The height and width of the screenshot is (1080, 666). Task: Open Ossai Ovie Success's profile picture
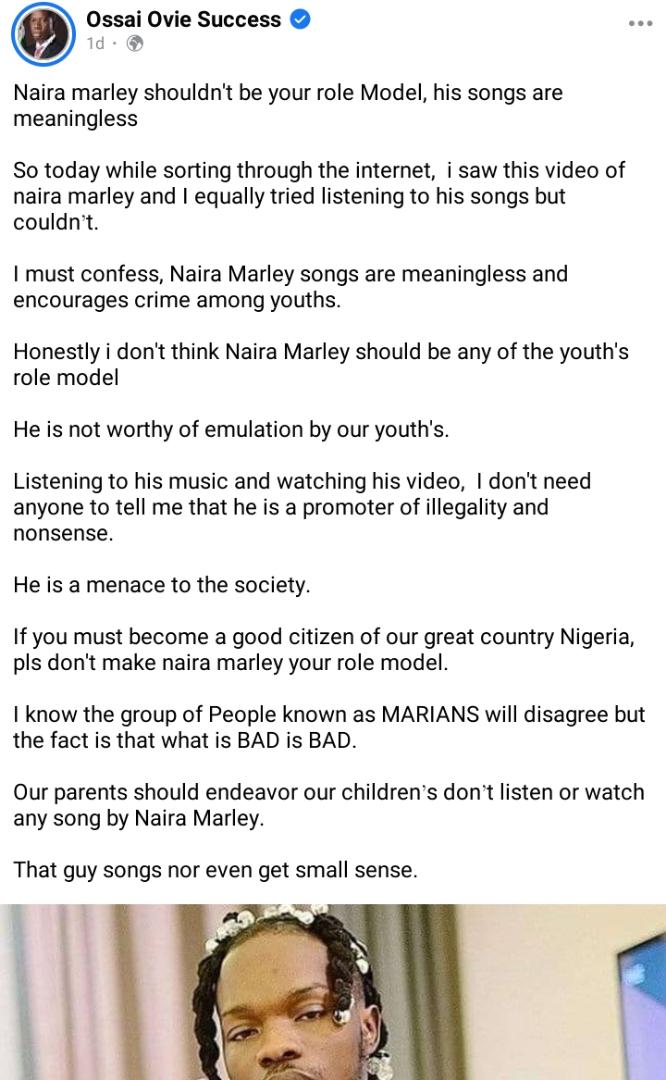click(x=42, y=32)
